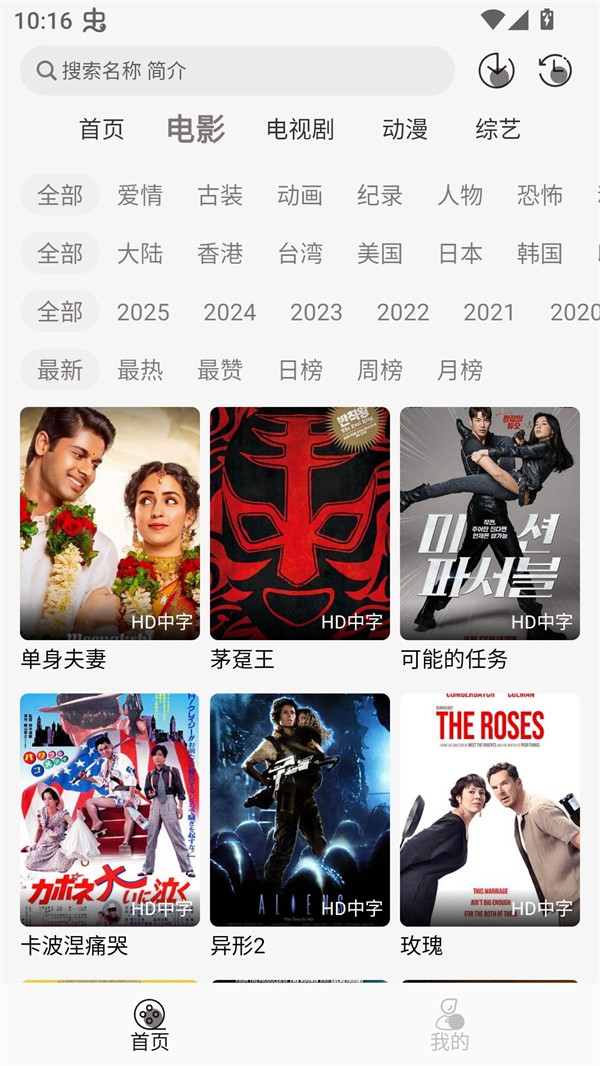Switch to the 综艺 tab
600x1066 pixels.
[x=498, y=129]
